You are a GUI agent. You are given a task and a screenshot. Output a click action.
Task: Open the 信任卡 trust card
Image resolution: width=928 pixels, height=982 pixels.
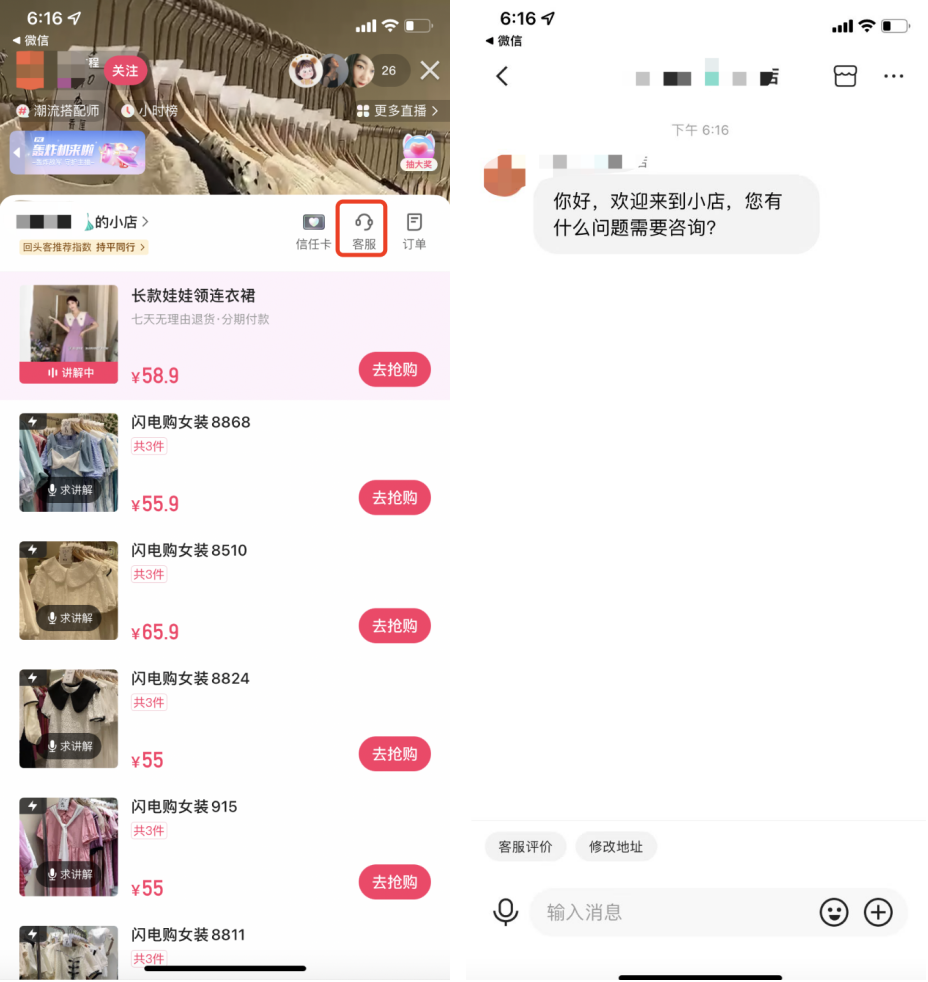[x=313, y=229]
